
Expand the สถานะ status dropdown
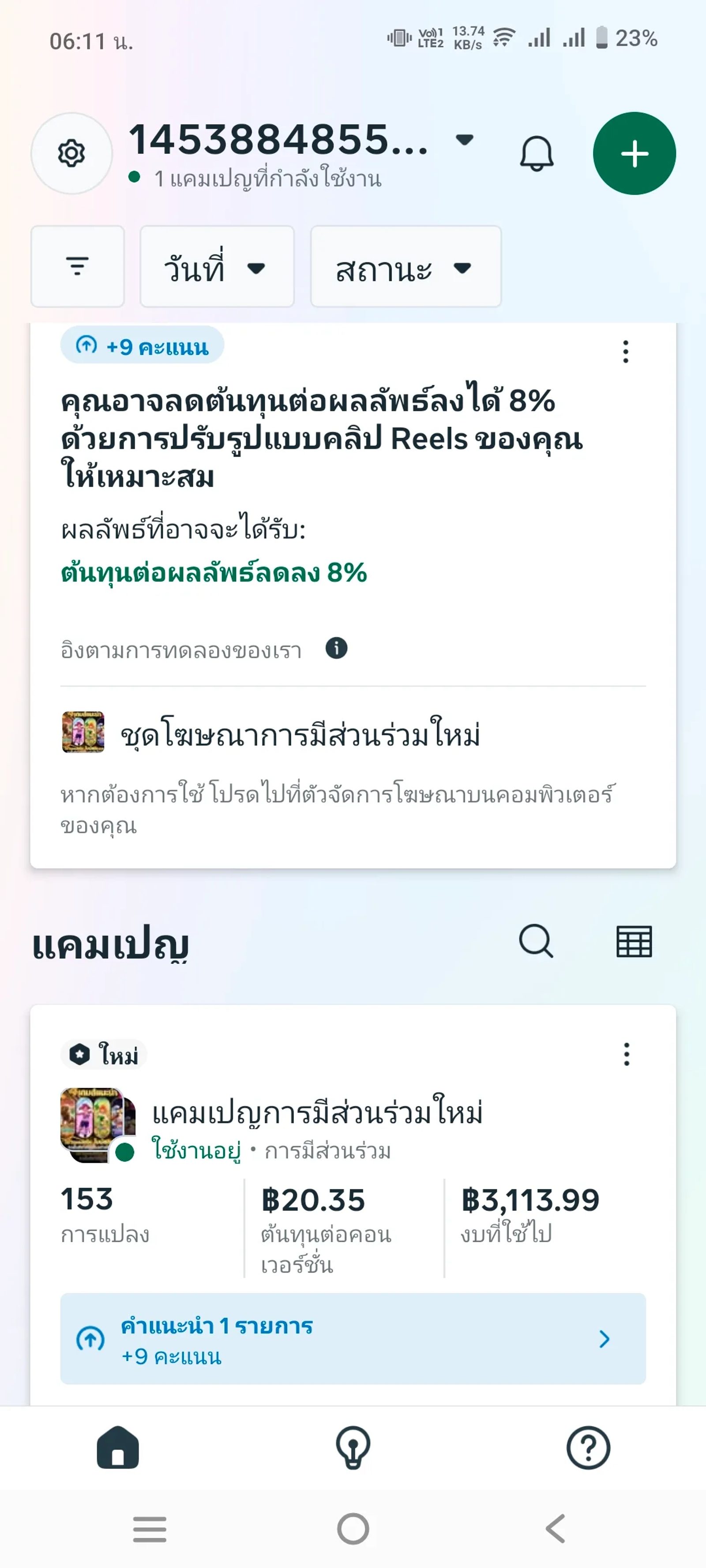(406, 267)
